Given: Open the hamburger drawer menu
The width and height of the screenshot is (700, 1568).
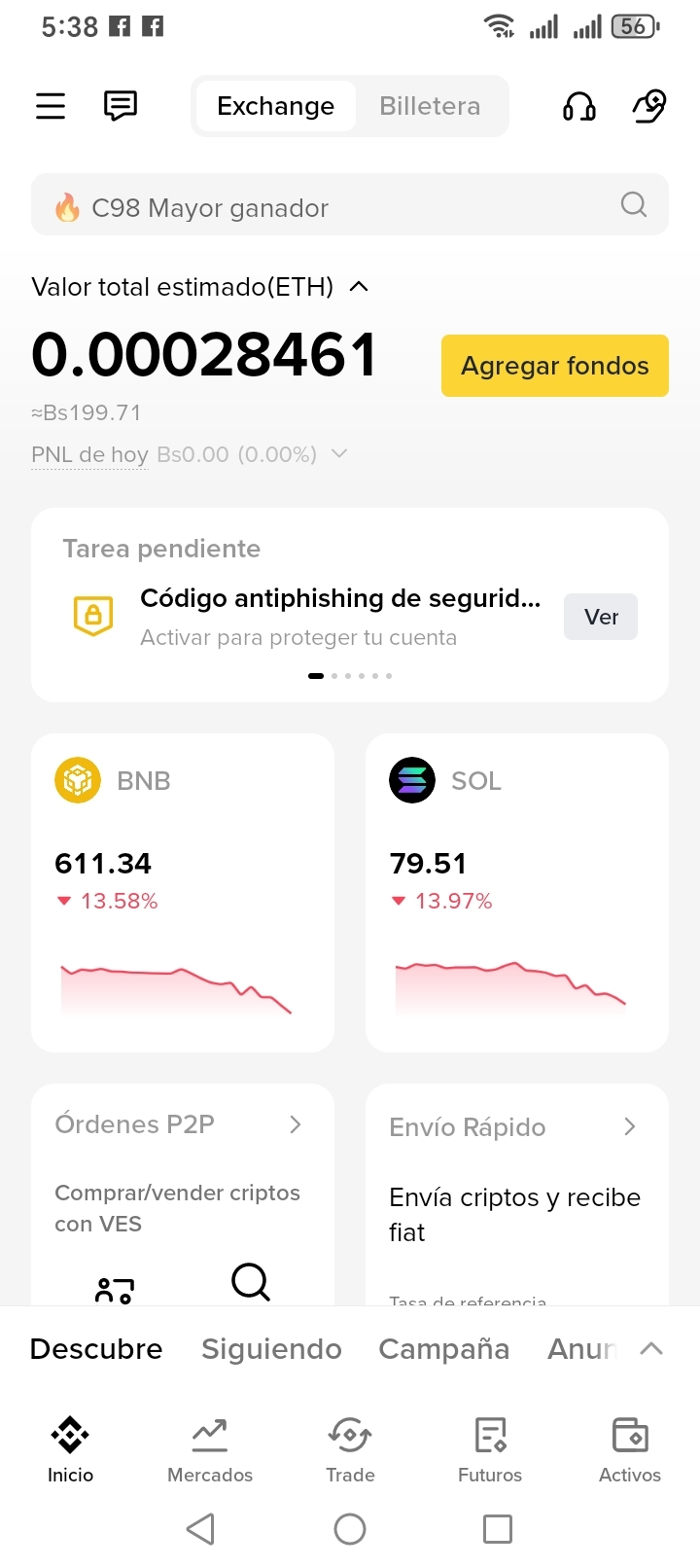Looking at the screenshot, I should pos(51,106).
